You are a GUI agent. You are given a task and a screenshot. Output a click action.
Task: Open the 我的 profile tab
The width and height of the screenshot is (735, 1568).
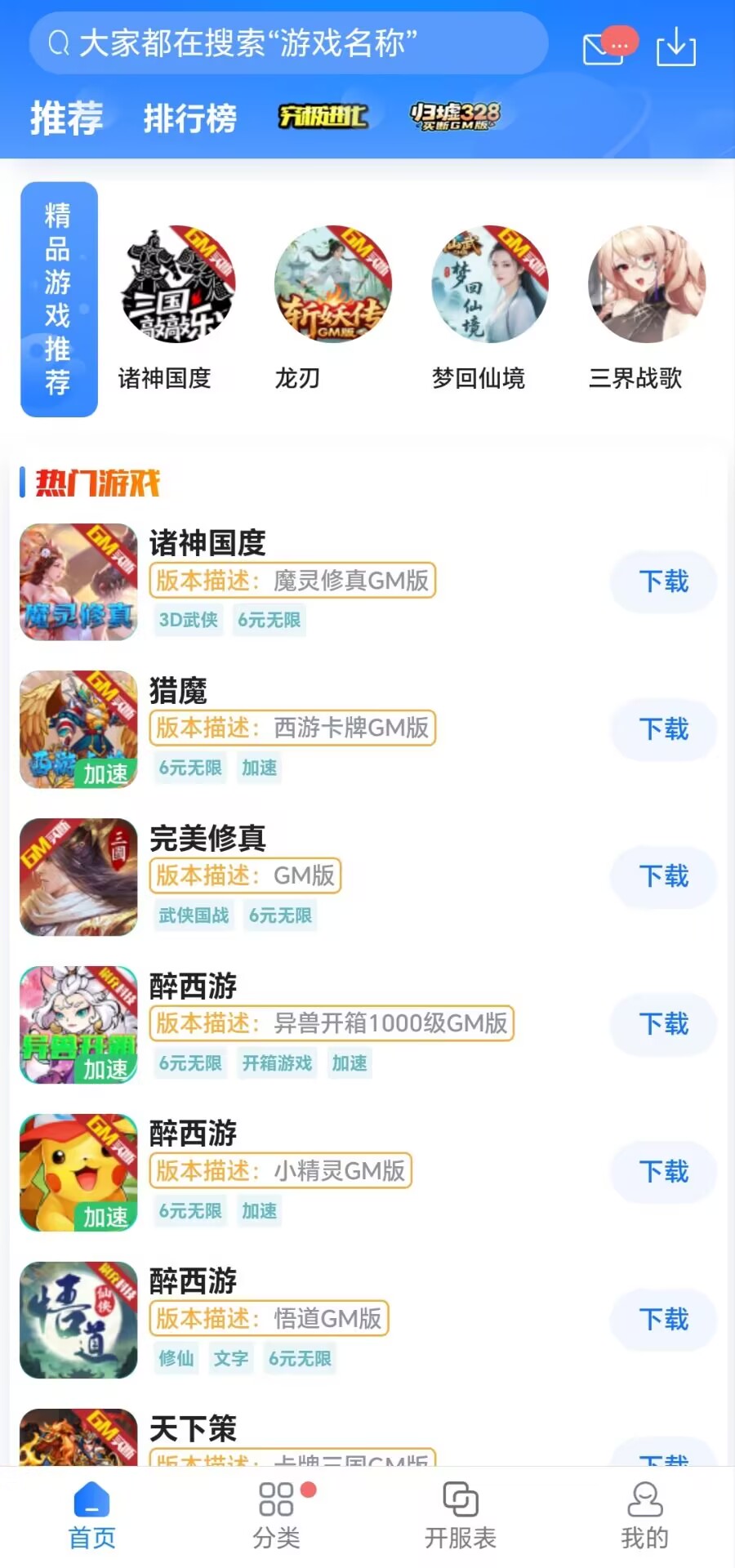[644, 1516]
